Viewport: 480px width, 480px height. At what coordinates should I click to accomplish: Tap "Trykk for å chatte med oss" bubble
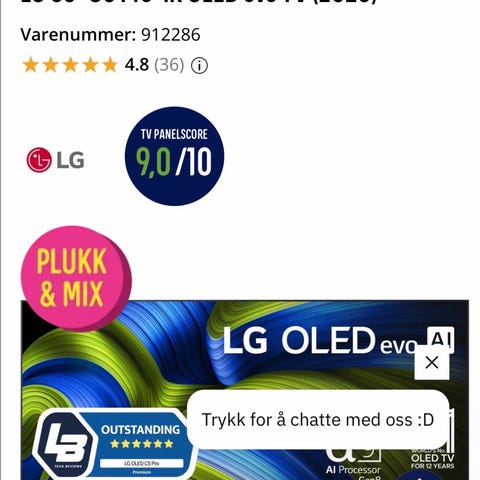[x=318, y=420]
